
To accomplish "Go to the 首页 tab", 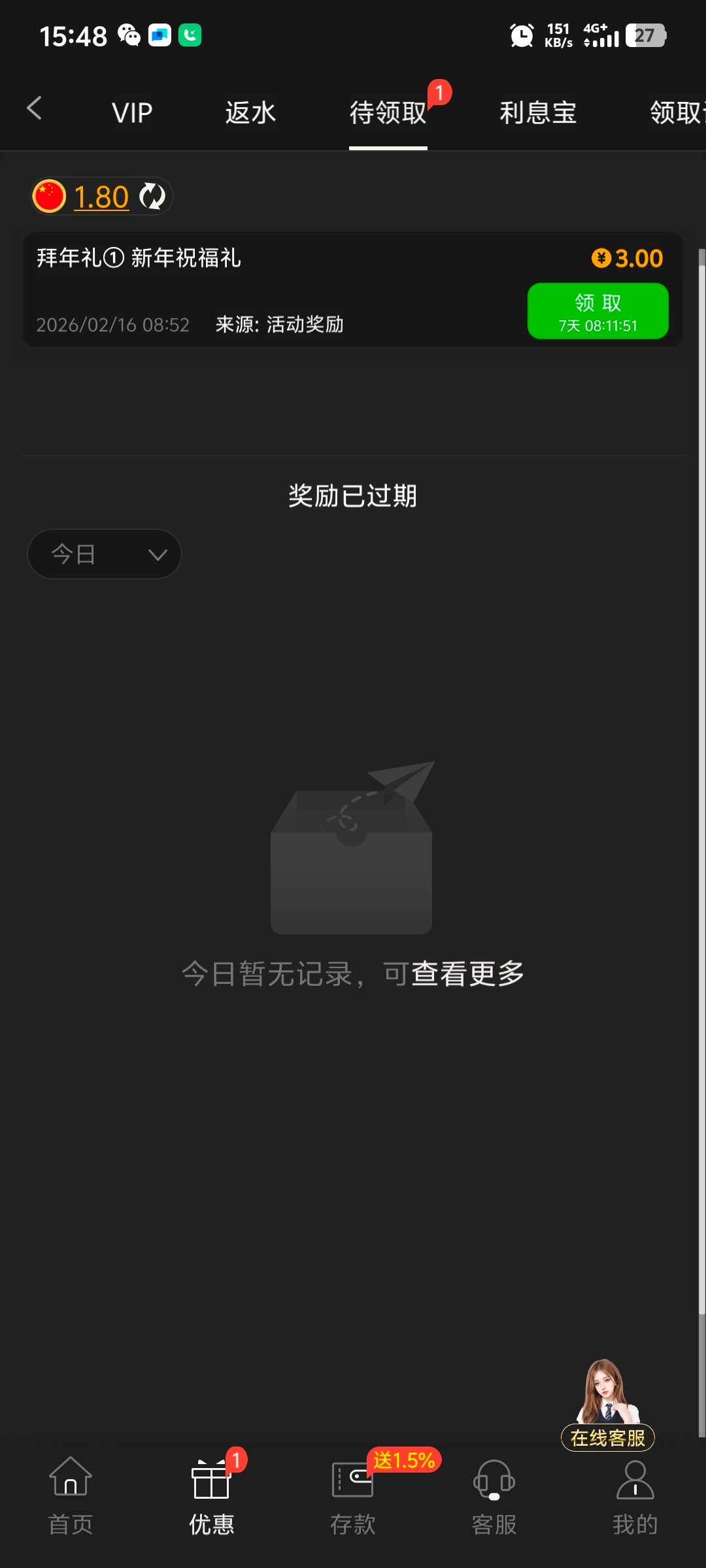I will click(71, 1496).
